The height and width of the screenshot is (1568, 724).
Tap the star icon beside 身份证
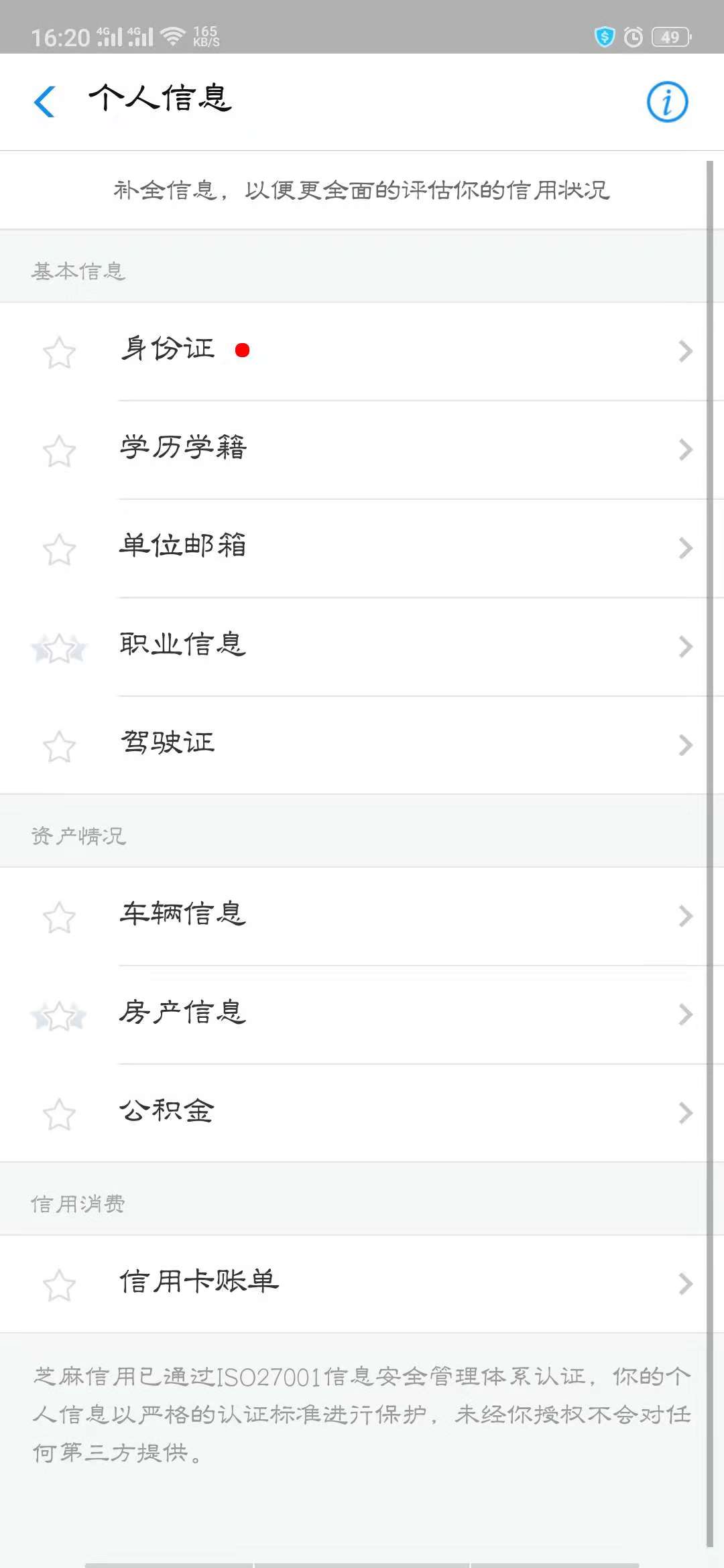59,352
